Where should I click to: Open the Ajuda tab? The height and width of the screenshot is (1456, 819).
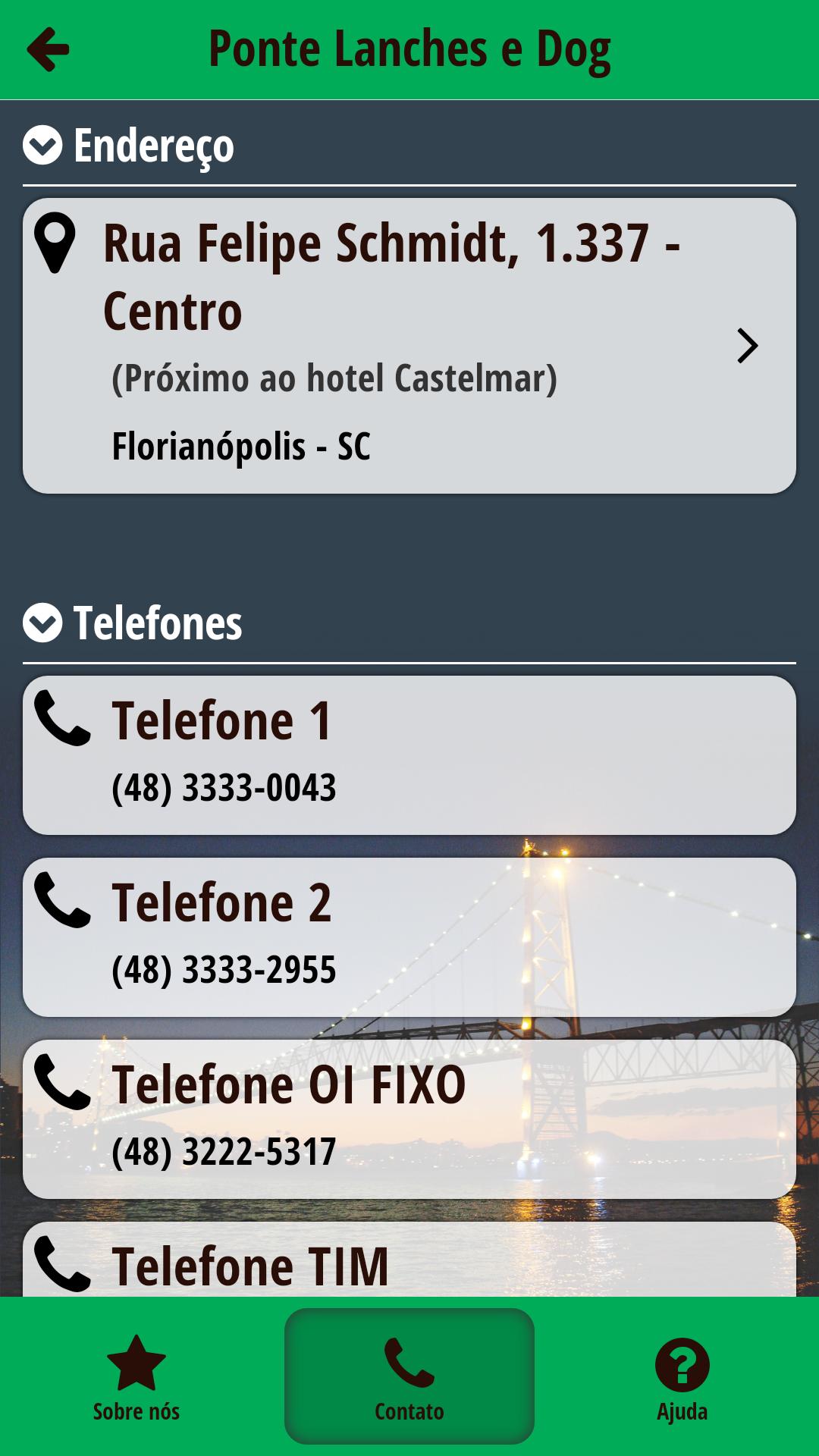682,1377
